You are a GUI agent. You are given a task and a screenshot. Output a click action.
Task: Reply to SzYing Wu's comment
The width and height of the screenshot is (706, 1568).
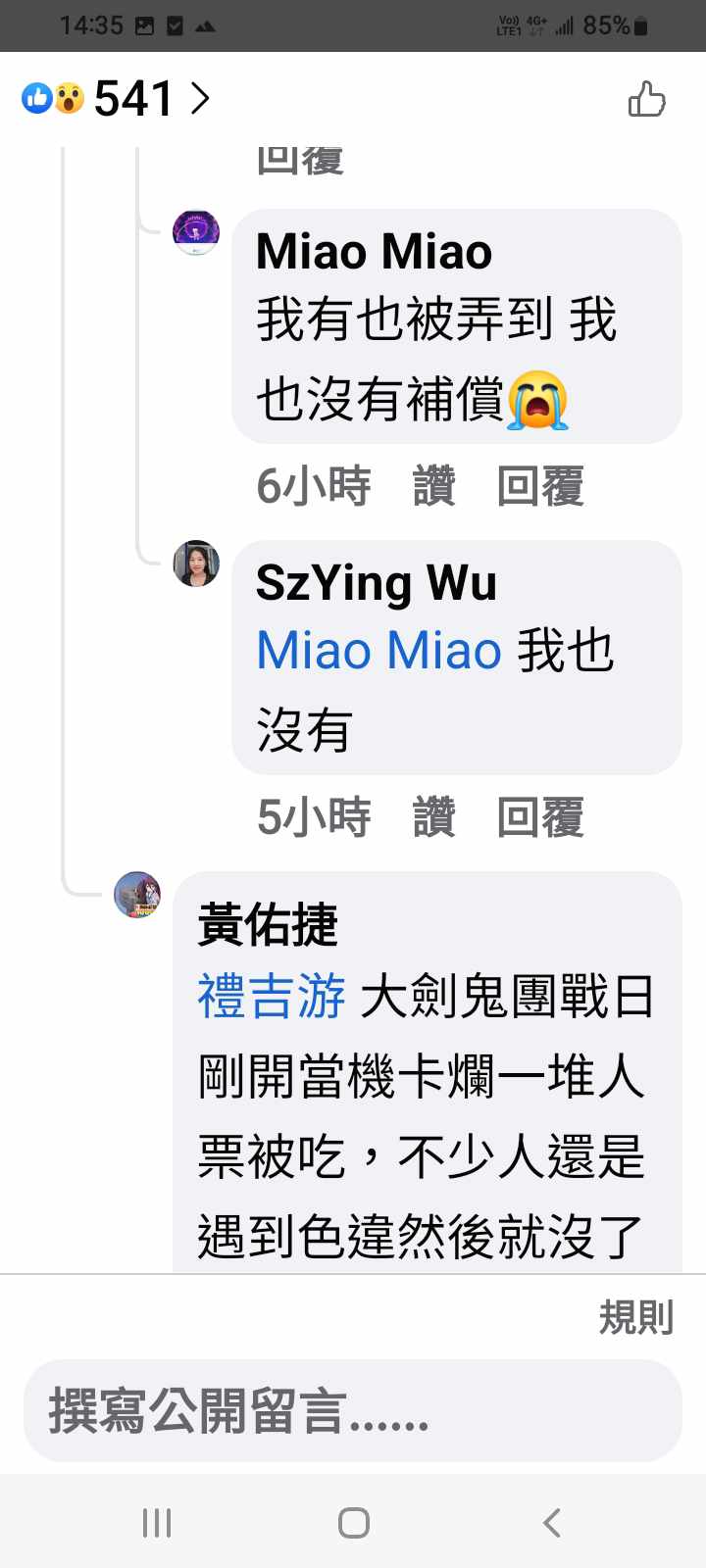click(x=540, y=817)
